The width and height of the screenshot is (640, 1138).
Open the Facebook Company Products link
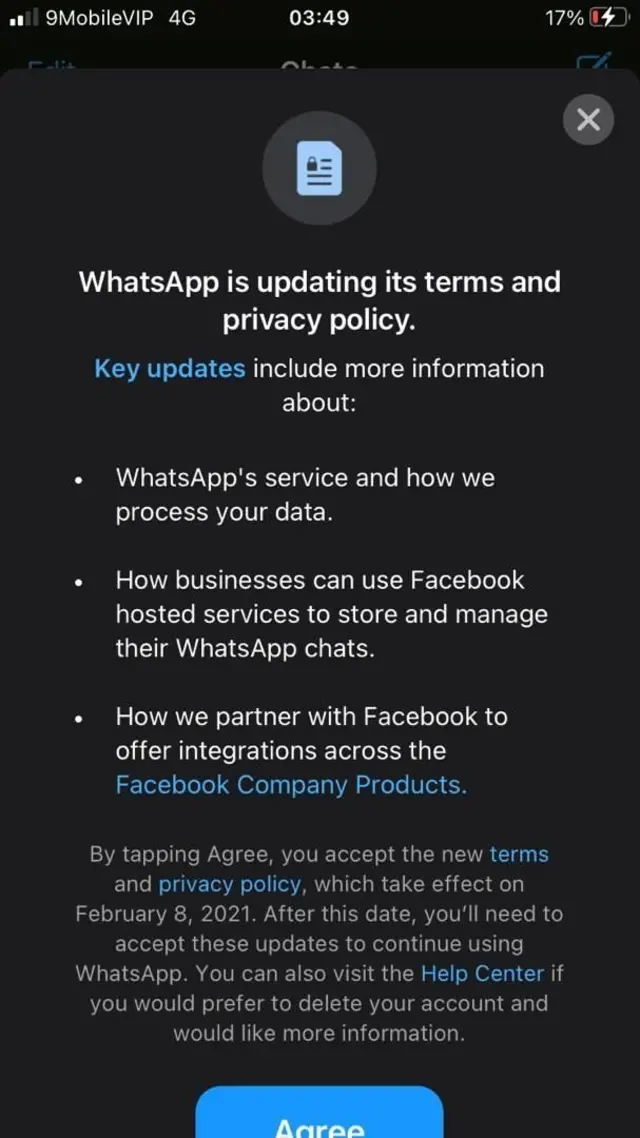291,784
